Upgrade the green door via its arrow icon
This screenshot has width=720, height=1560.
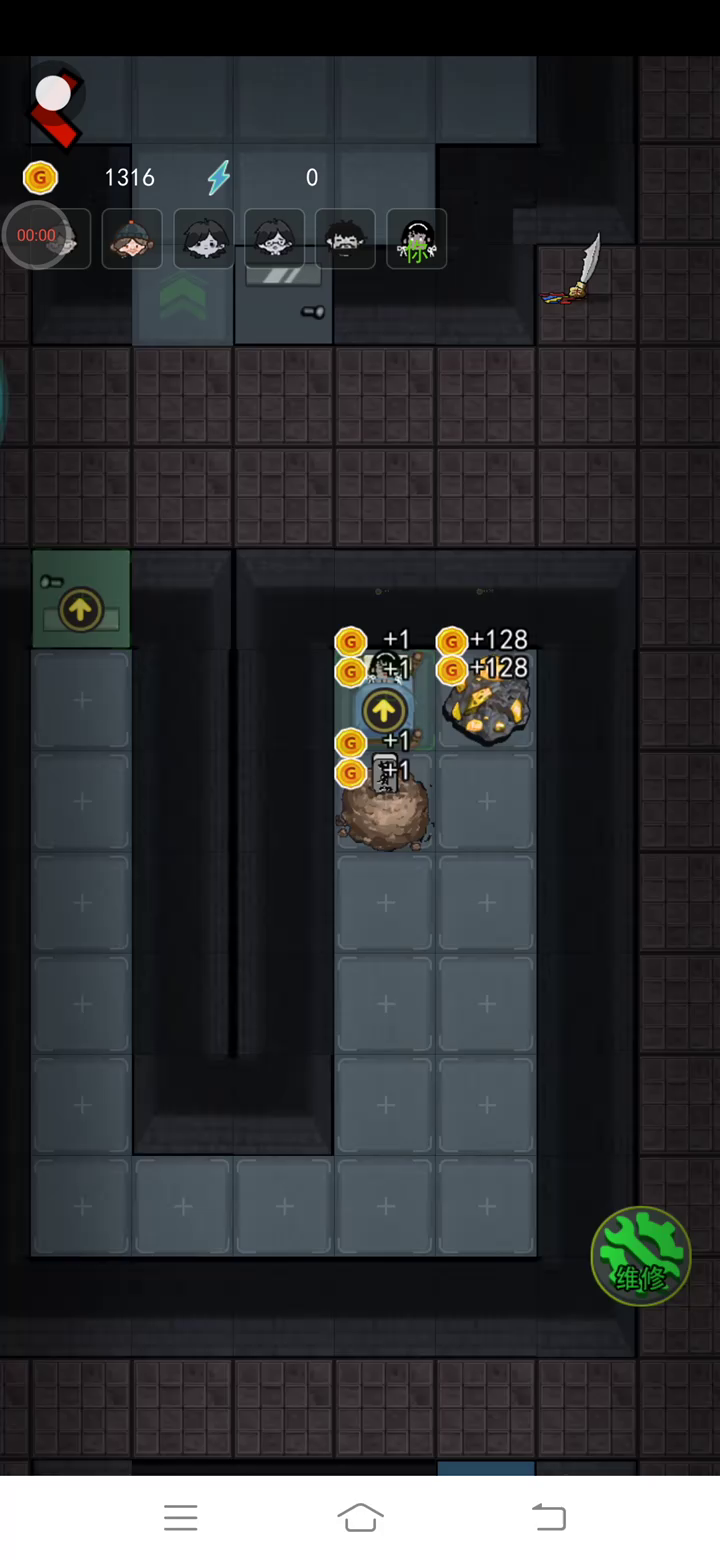(x=80, y=609)
